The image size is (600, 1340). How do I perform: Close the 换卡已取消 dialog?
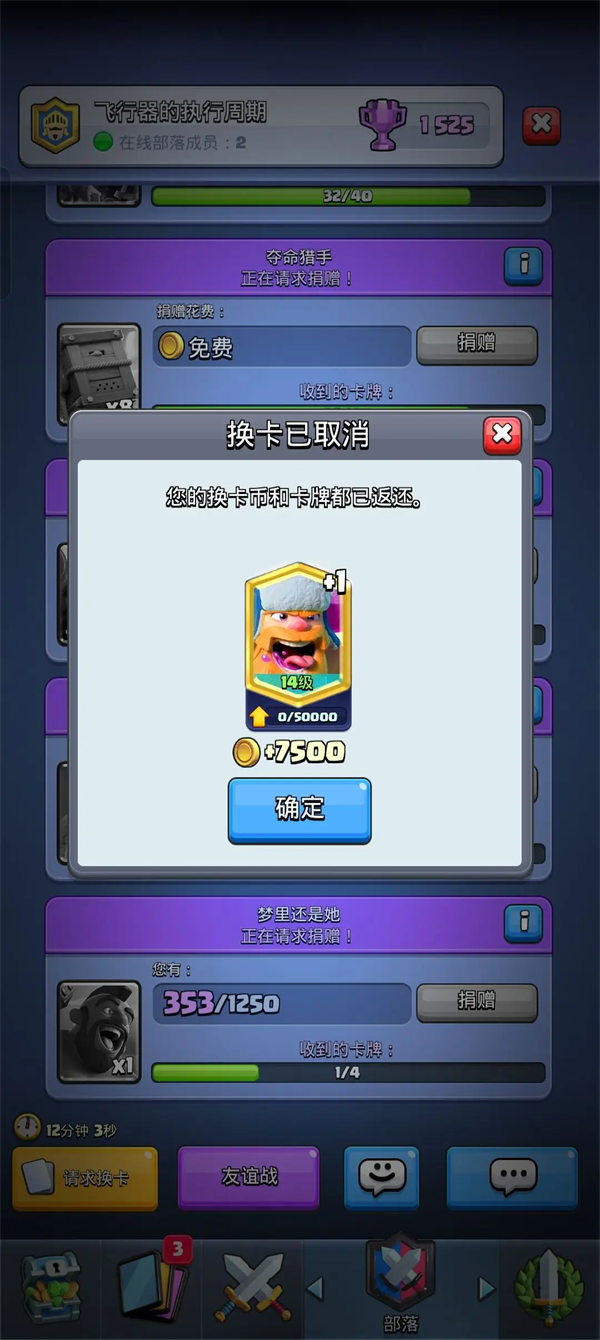click(x=502, y=435)
